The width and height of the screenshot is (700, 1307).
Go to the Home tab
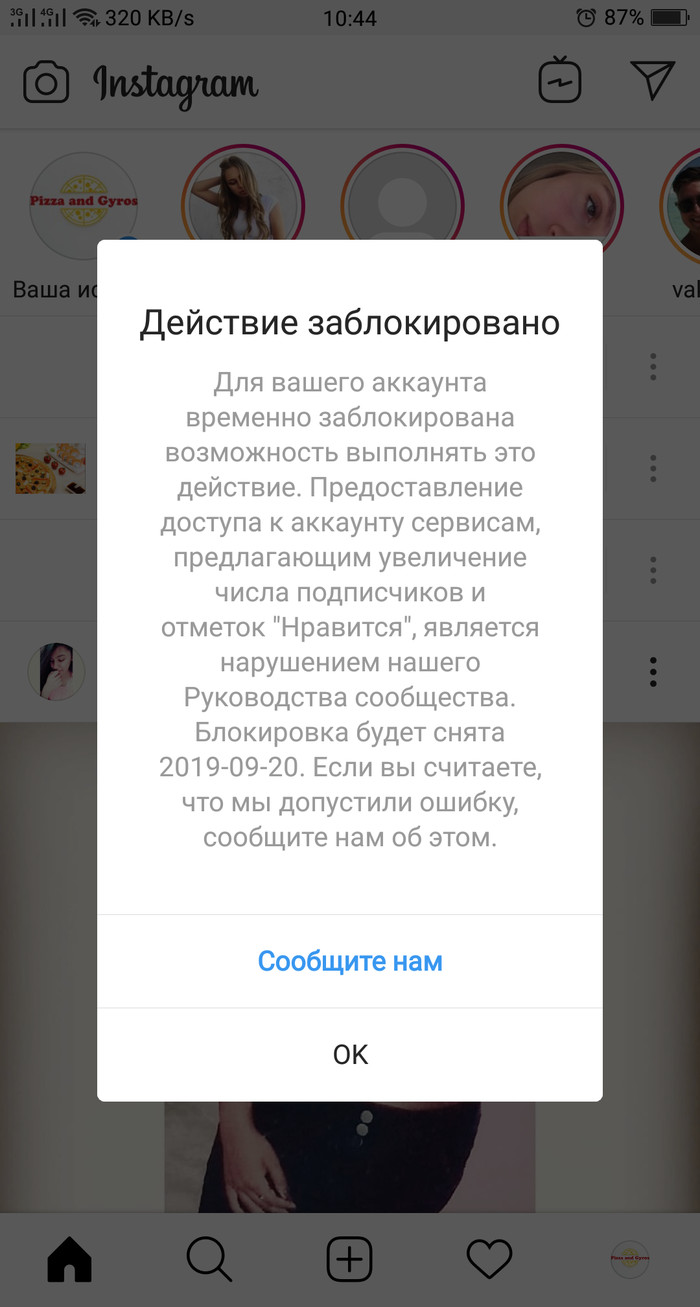pos(69,1258)
